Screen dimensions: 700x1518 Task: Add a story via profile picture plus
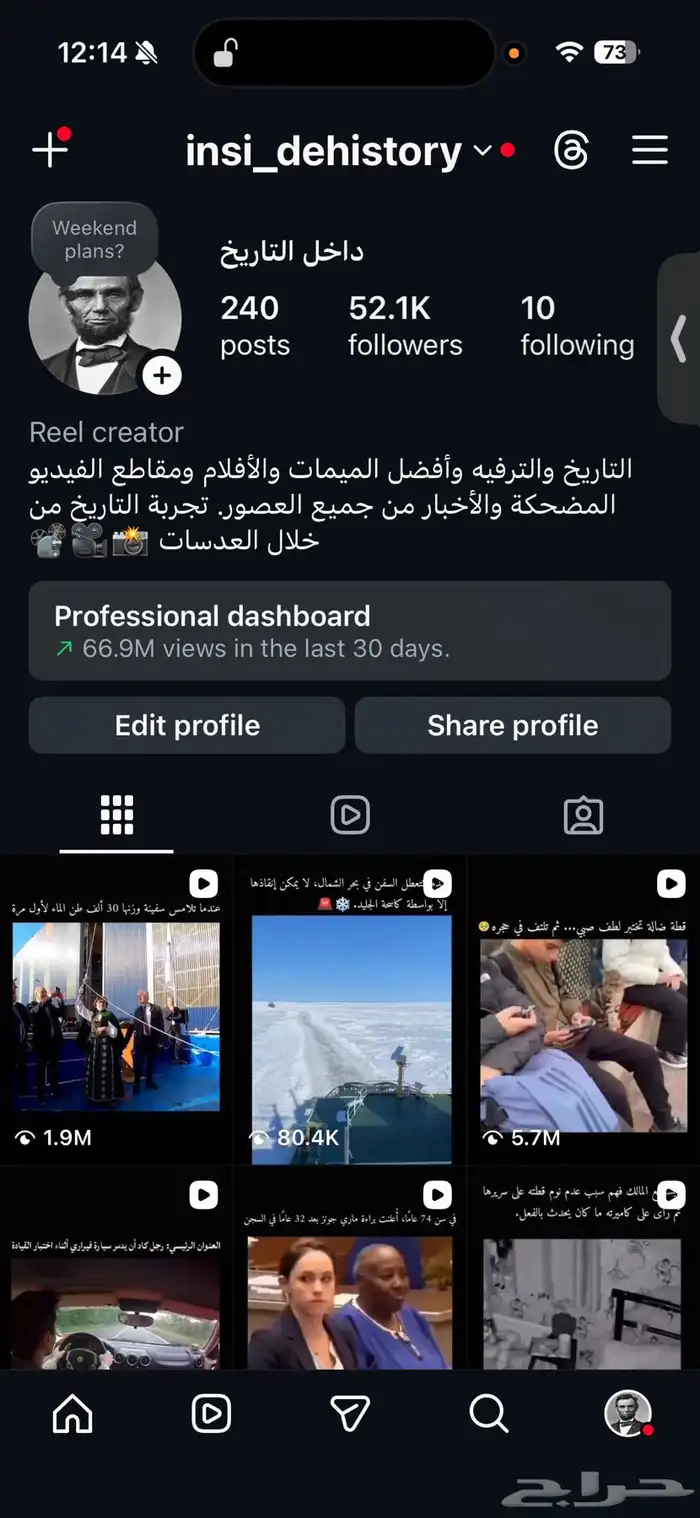pos(162,376)
